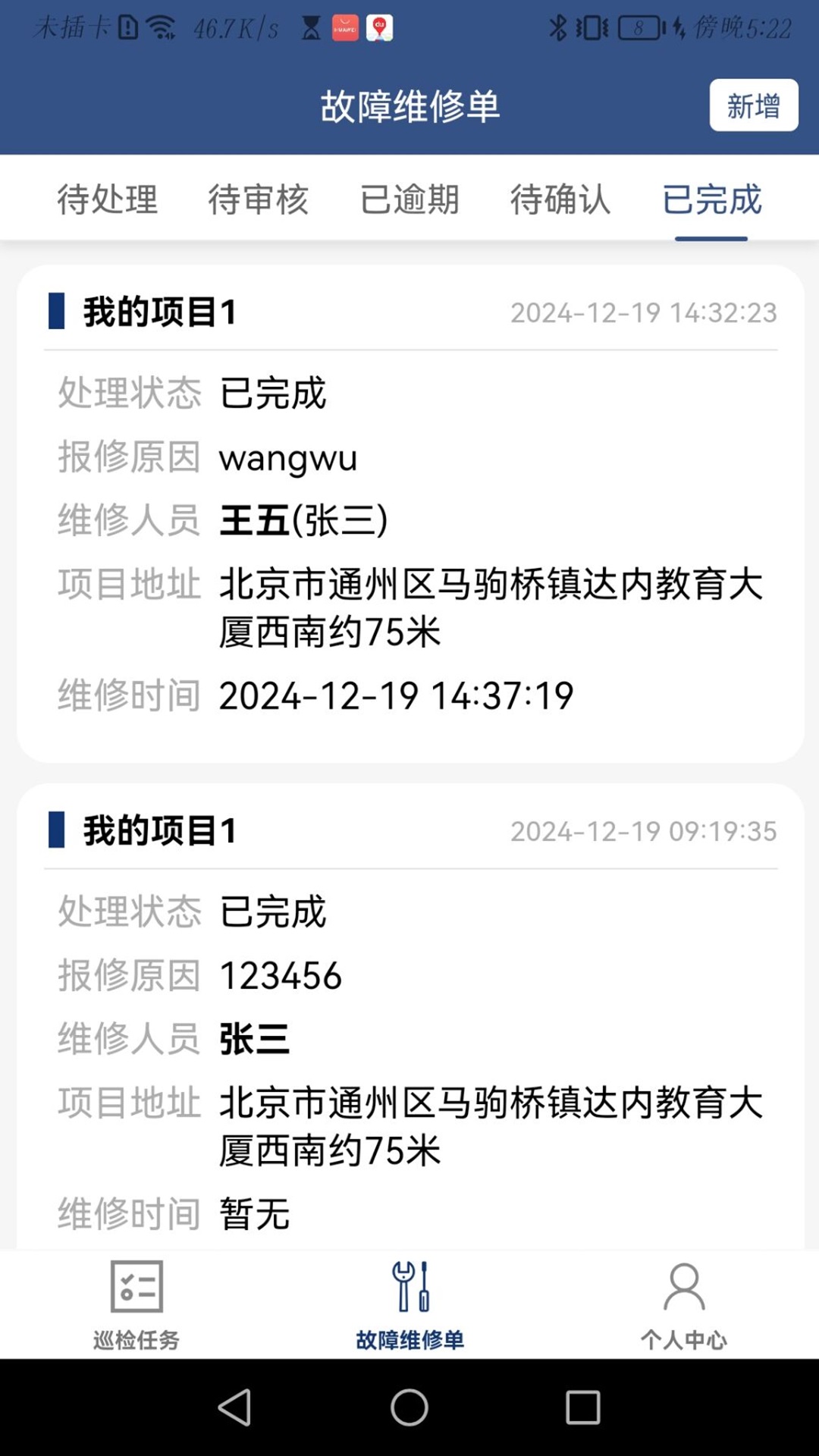Tap the Android home circle button
819x1456 pixels.
pos(408,1407)
